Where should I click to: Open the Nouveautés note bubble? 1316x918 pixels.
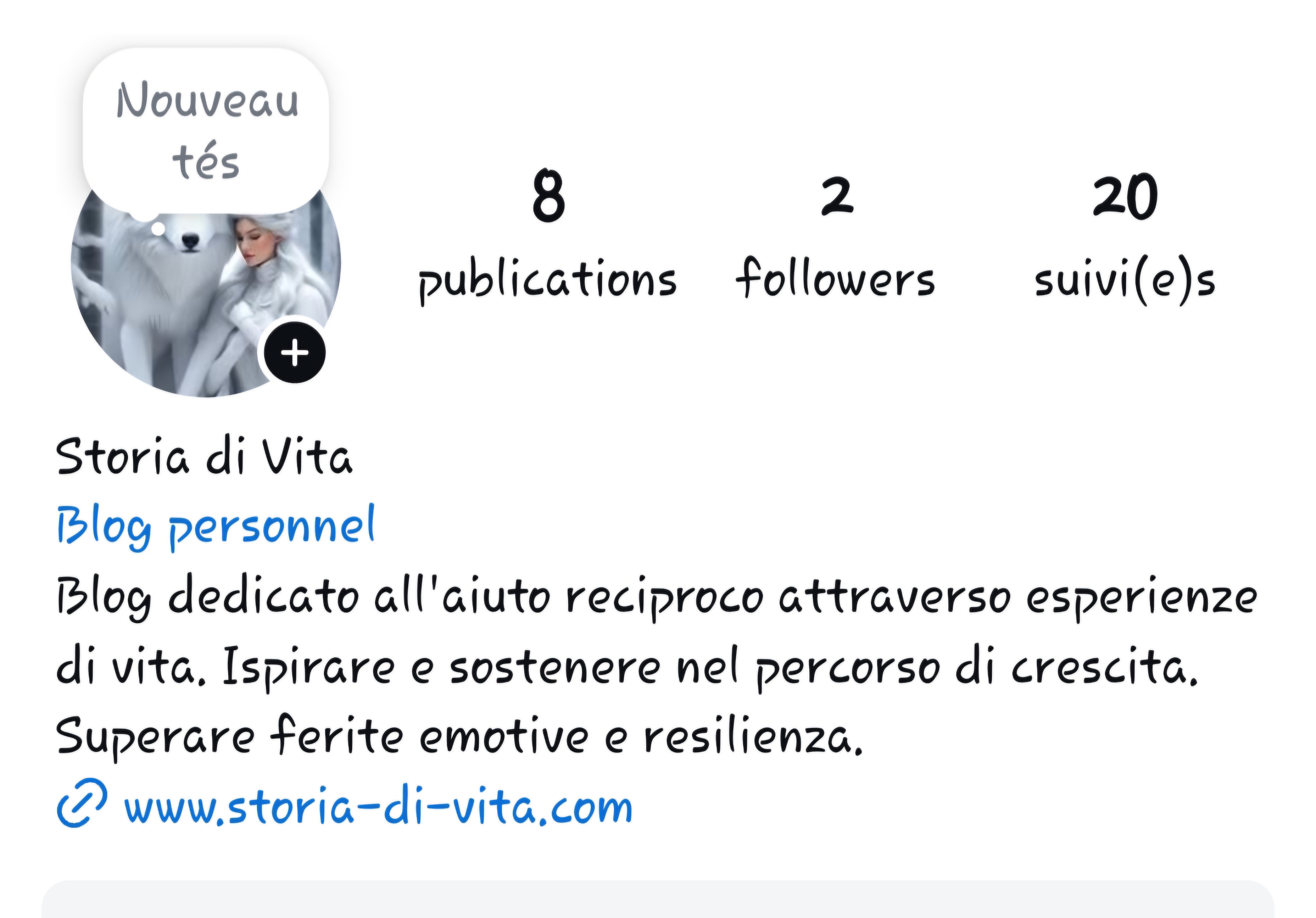[x=206, y=131]
